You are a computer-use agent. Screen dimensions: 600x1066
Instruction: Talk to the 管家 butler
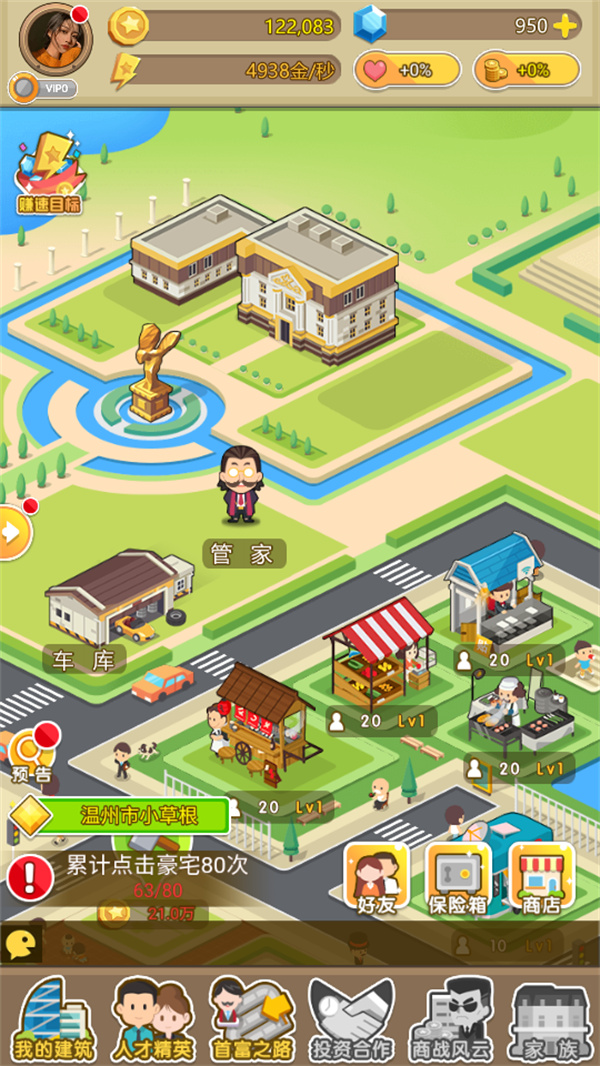[242, 487]
